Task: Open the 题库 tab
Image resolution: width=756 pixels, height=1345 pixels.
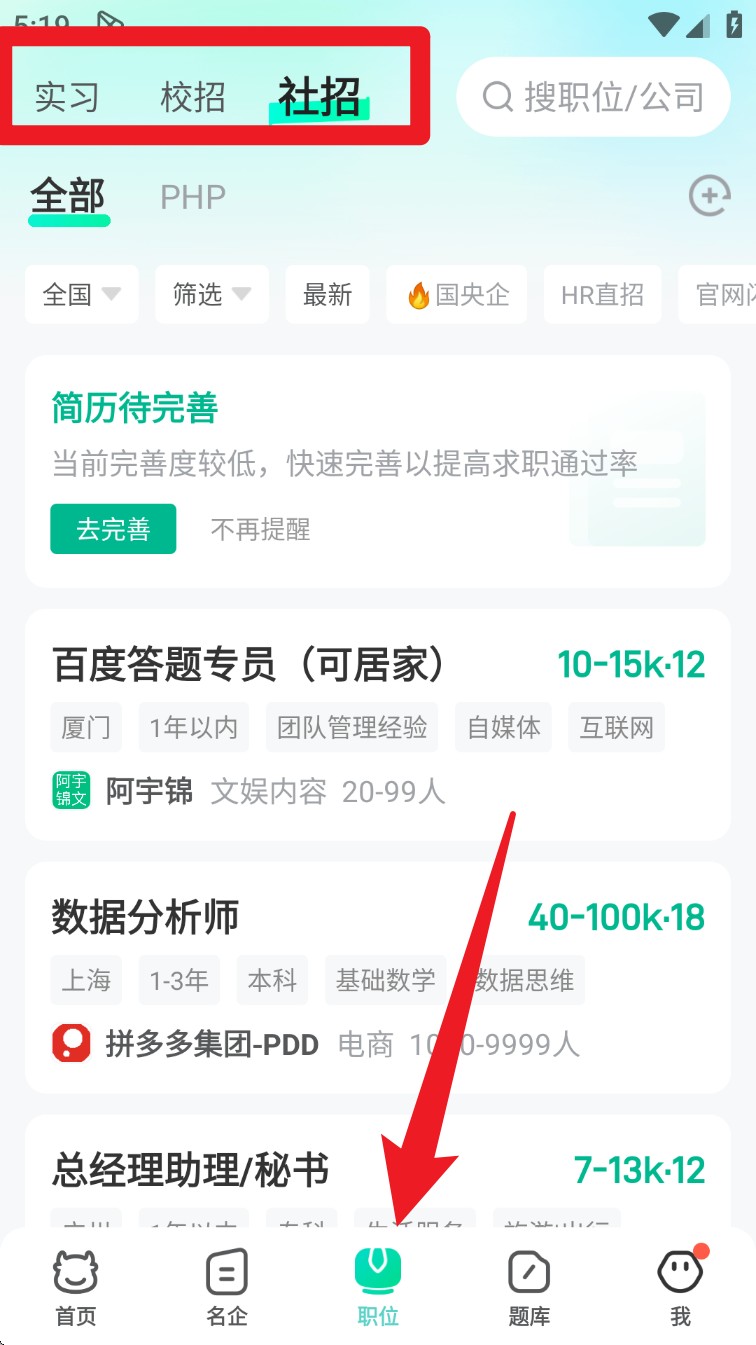Action: 529,1289
